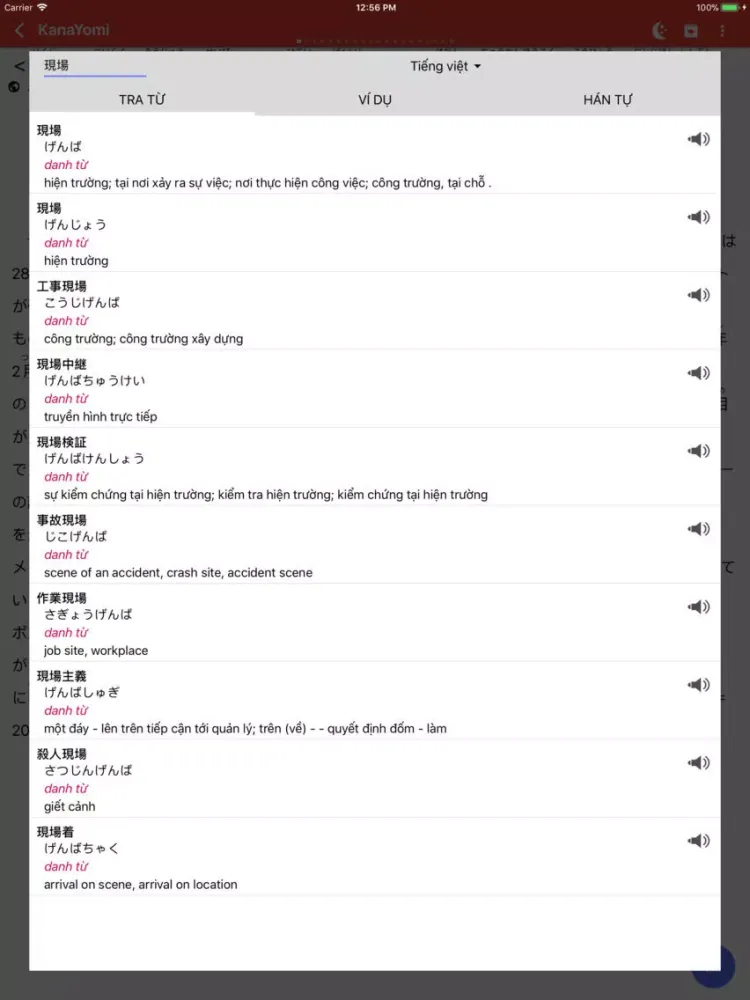Play pronunciation of 現場着
Screen dimensions: 750x1000
pyautogui.click(x=698, y=841)
